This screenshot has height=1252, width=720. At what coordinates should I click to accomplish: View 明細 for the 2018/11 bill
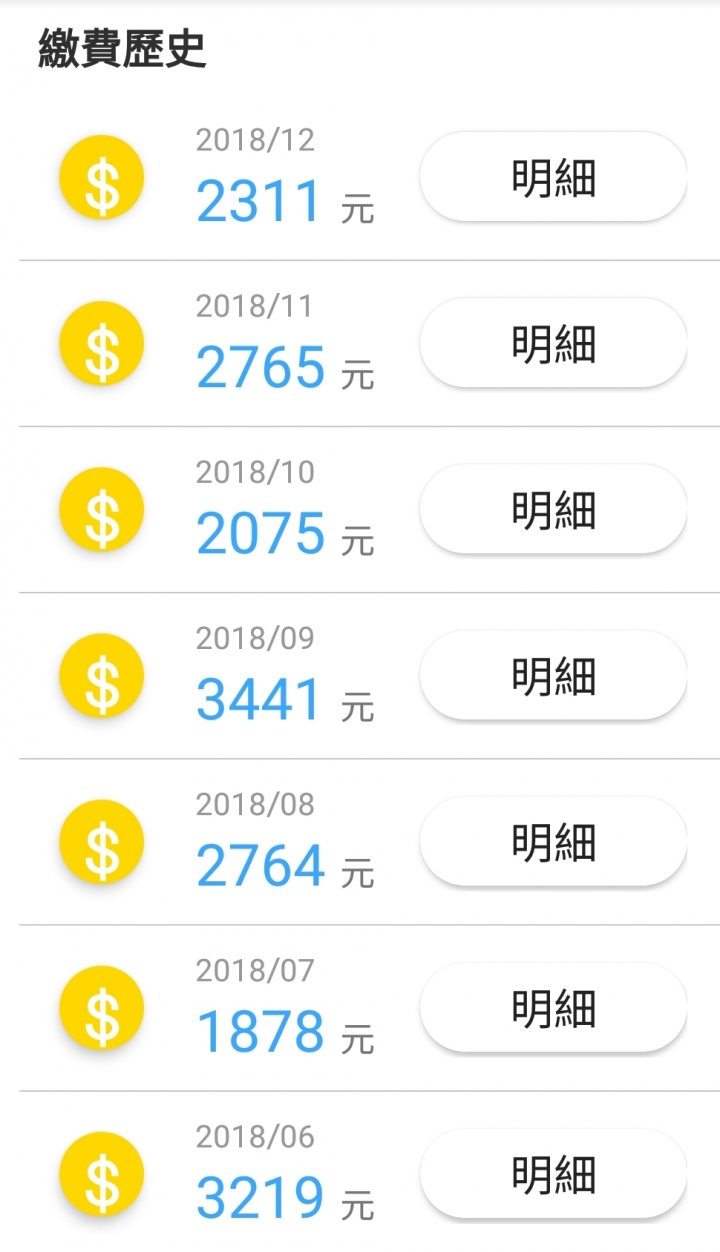553,343
